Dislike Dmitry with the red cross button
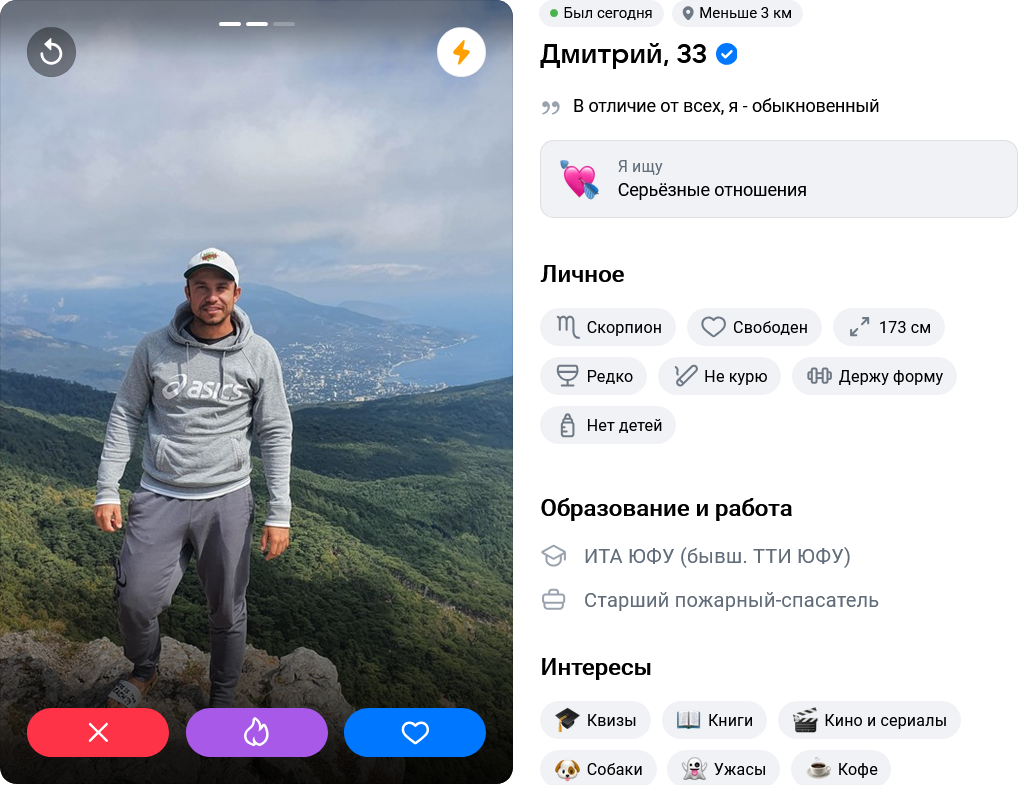Screen dimensions: 1018x785 click(98, 732)
